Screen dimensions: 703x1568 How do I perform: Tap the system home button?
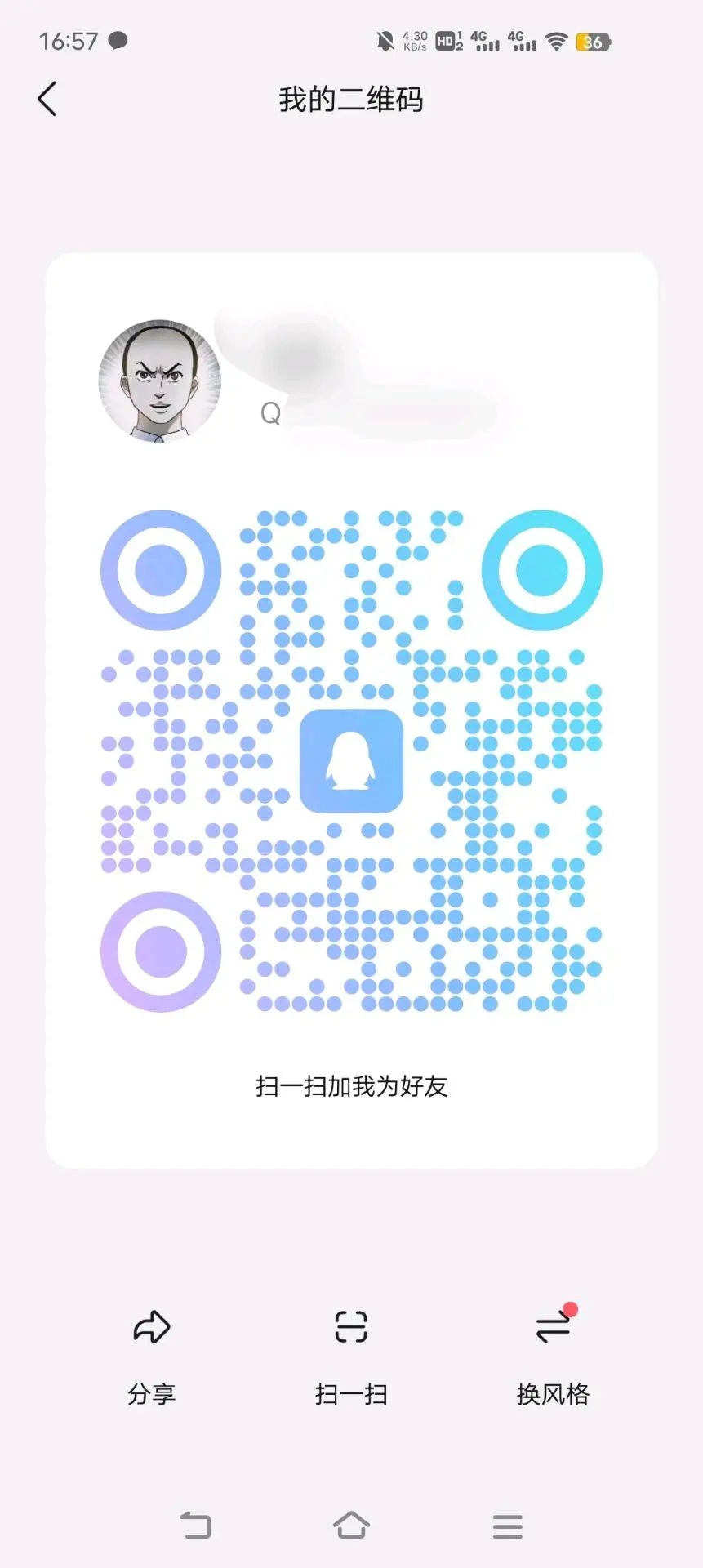351,1526
